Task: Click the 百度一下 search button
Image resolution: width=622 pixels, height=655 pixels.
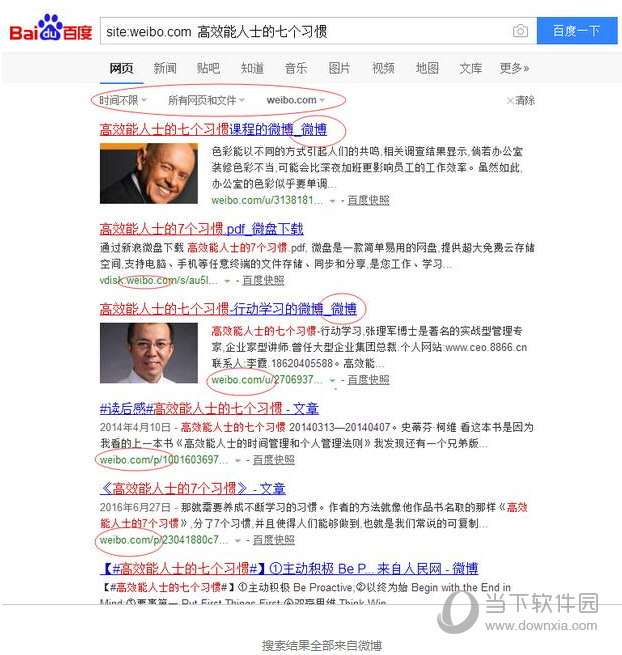Action: 576,31
